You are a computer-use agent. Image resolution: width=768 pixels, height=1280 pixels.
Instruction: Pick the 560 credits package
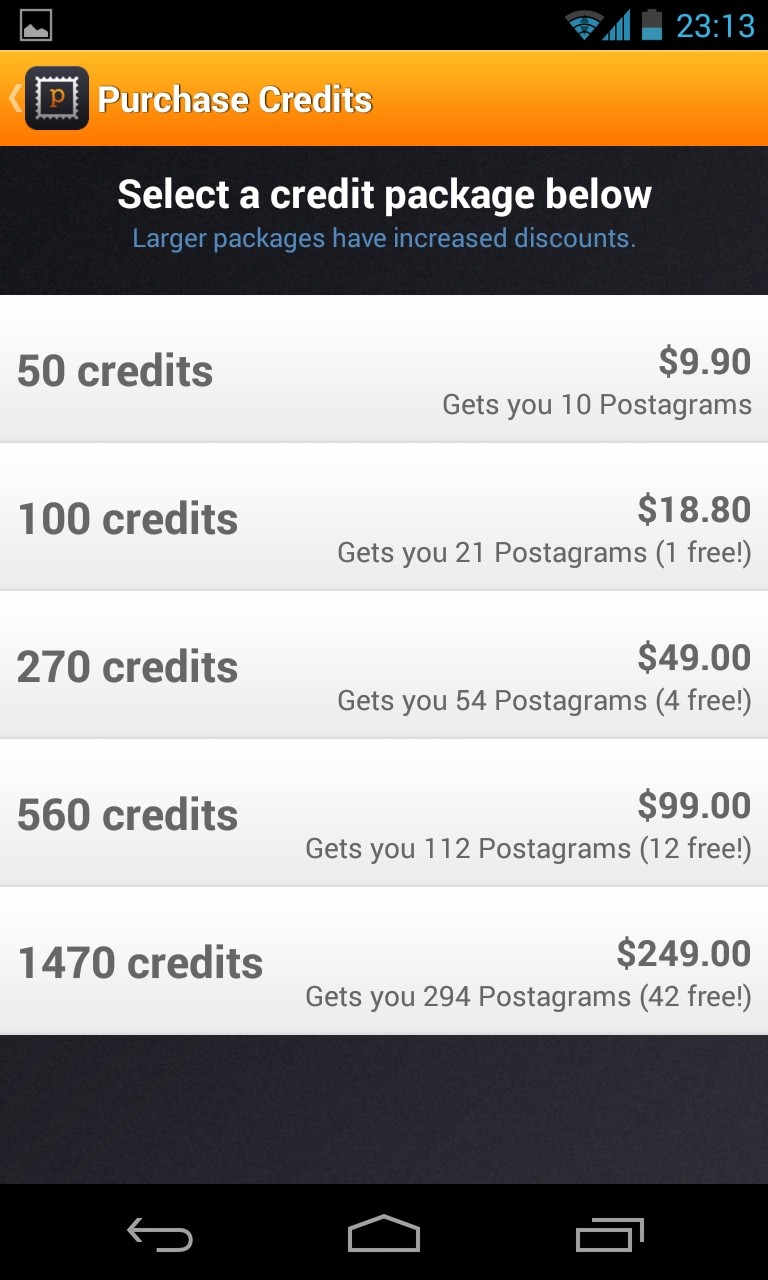(384, 814)
